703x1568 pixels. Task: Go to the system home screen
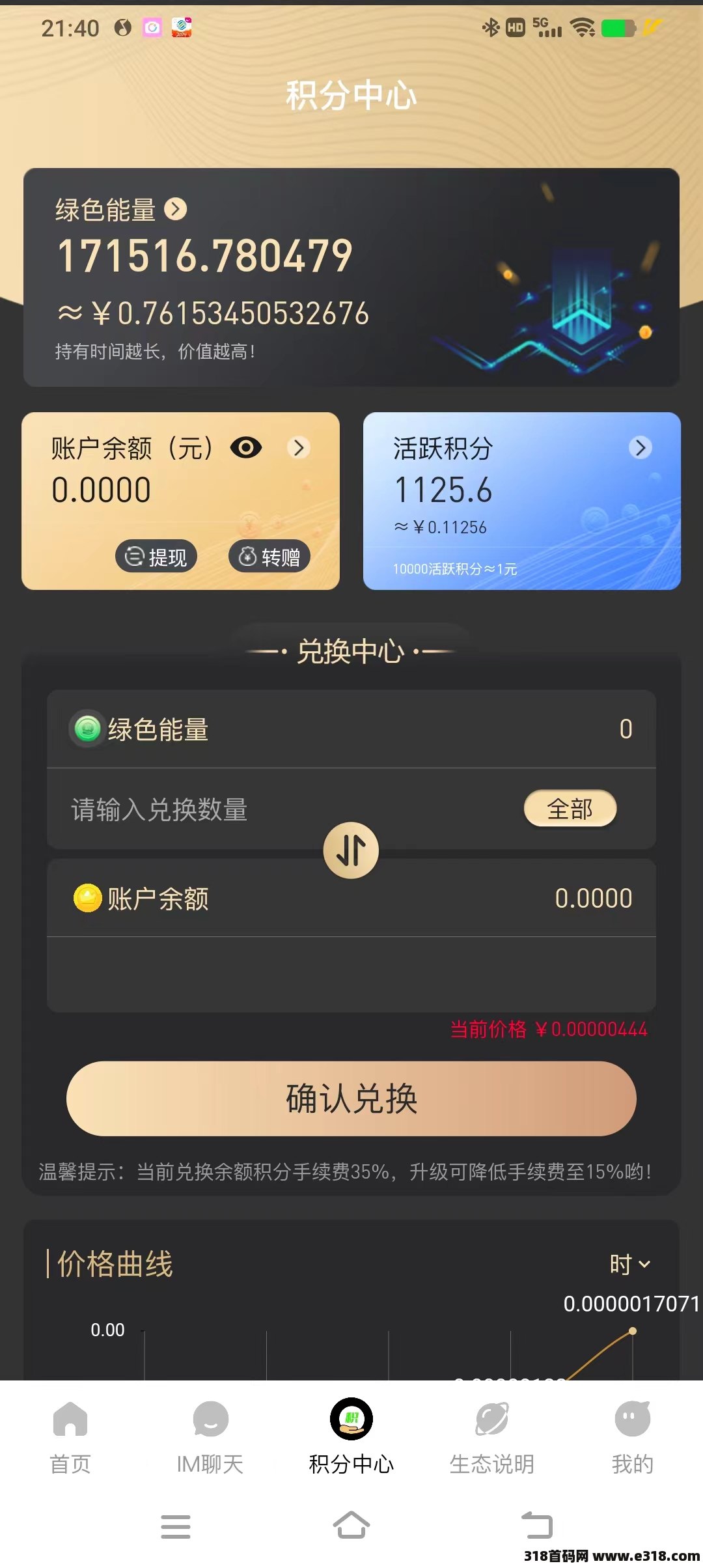pos(351,1525)
